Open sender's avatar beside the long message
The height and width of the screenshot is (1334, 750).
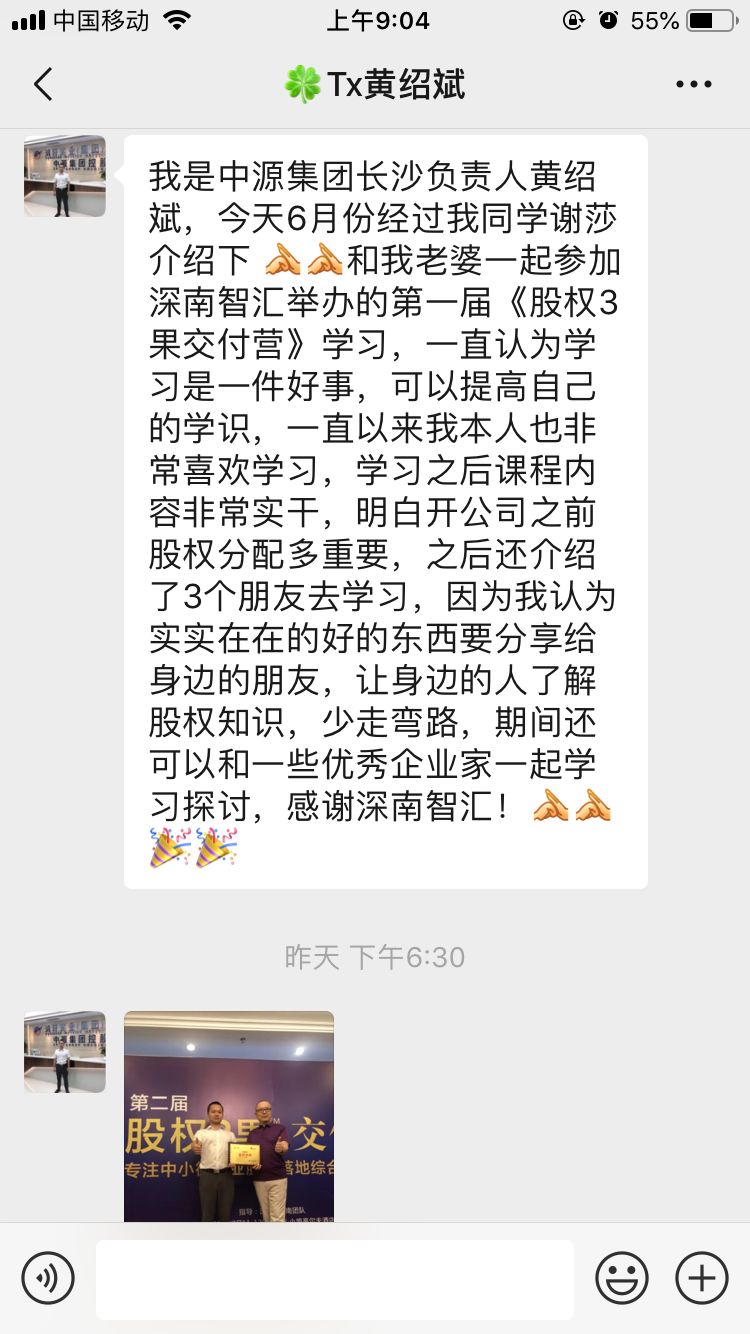pyautogui.click(x=65, y=177)
